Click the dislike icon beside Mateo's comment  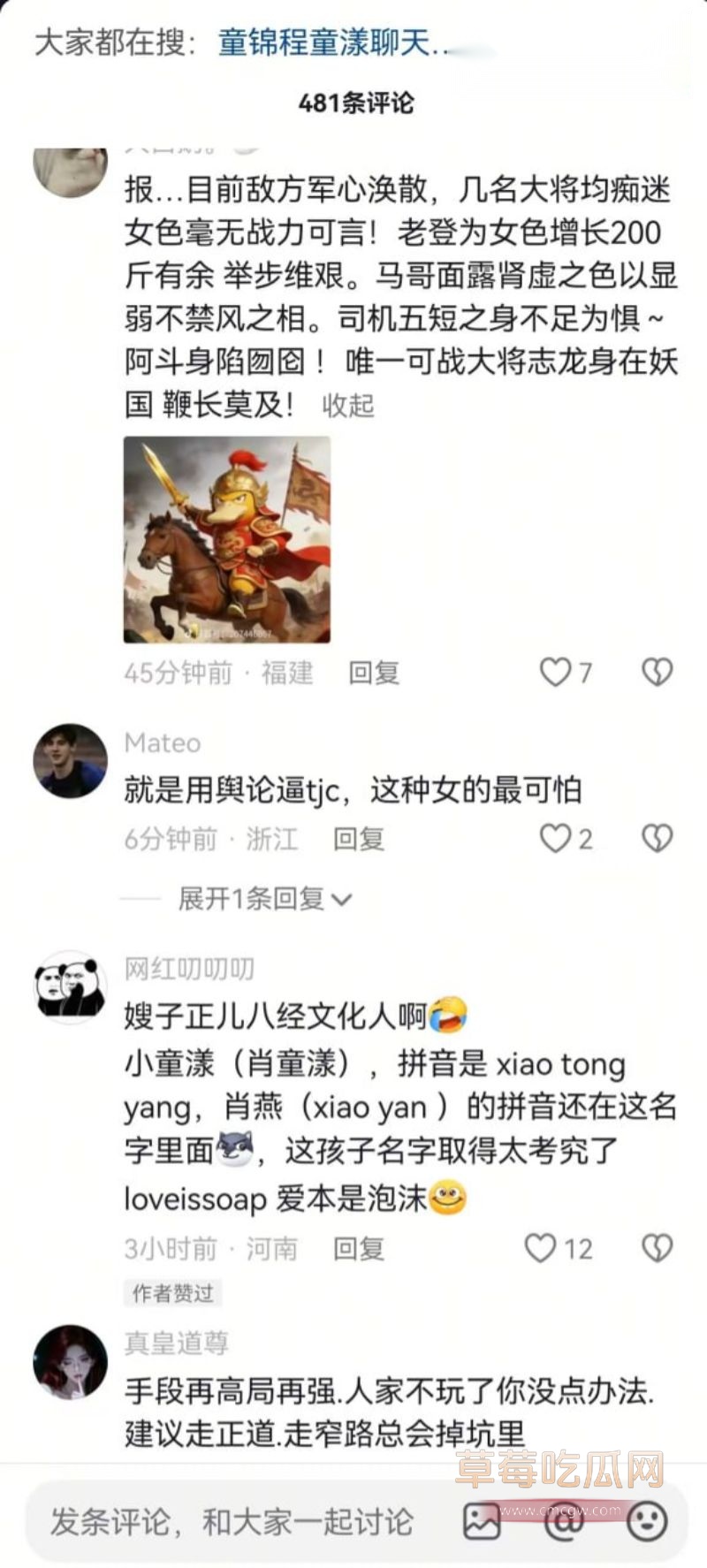point(658,837)
